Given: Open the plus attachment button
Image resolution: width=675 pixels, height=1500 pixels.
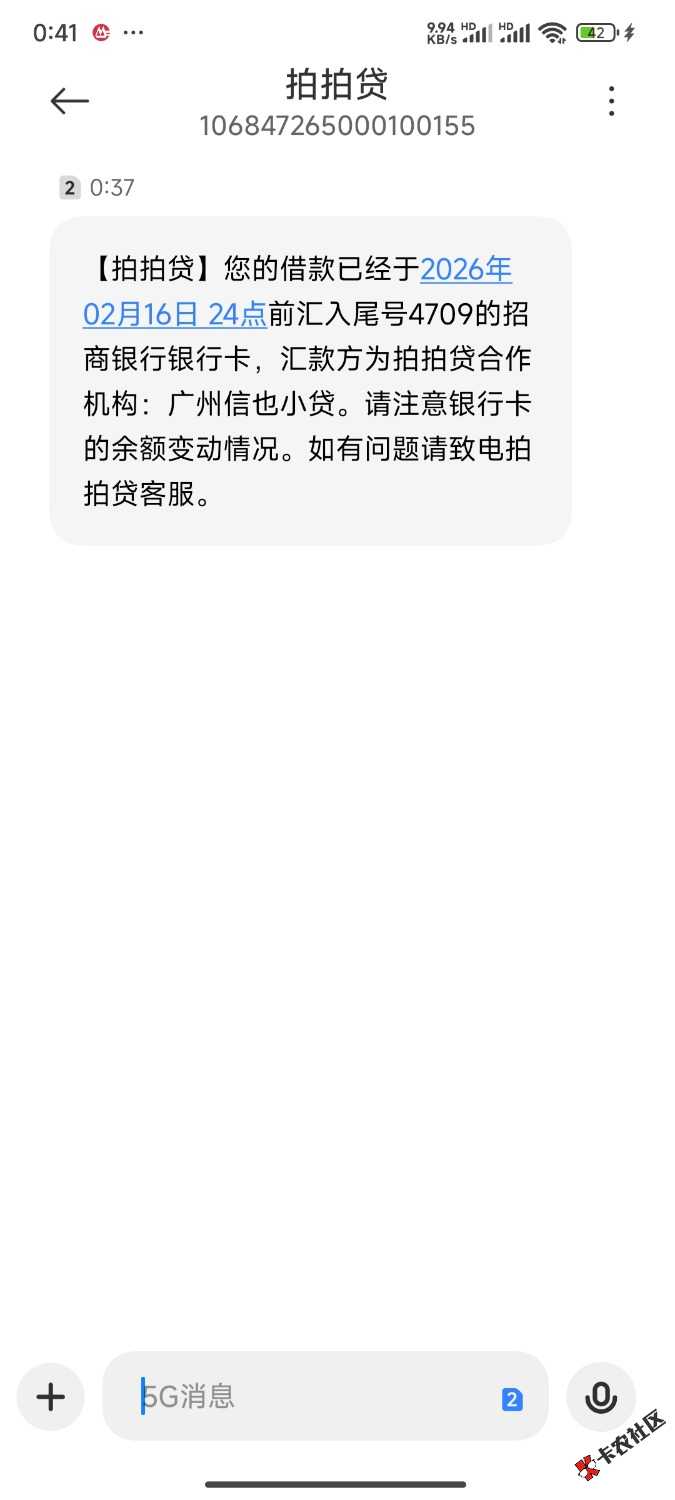Looking at the screenshot, I should (x=50, y=1396).
